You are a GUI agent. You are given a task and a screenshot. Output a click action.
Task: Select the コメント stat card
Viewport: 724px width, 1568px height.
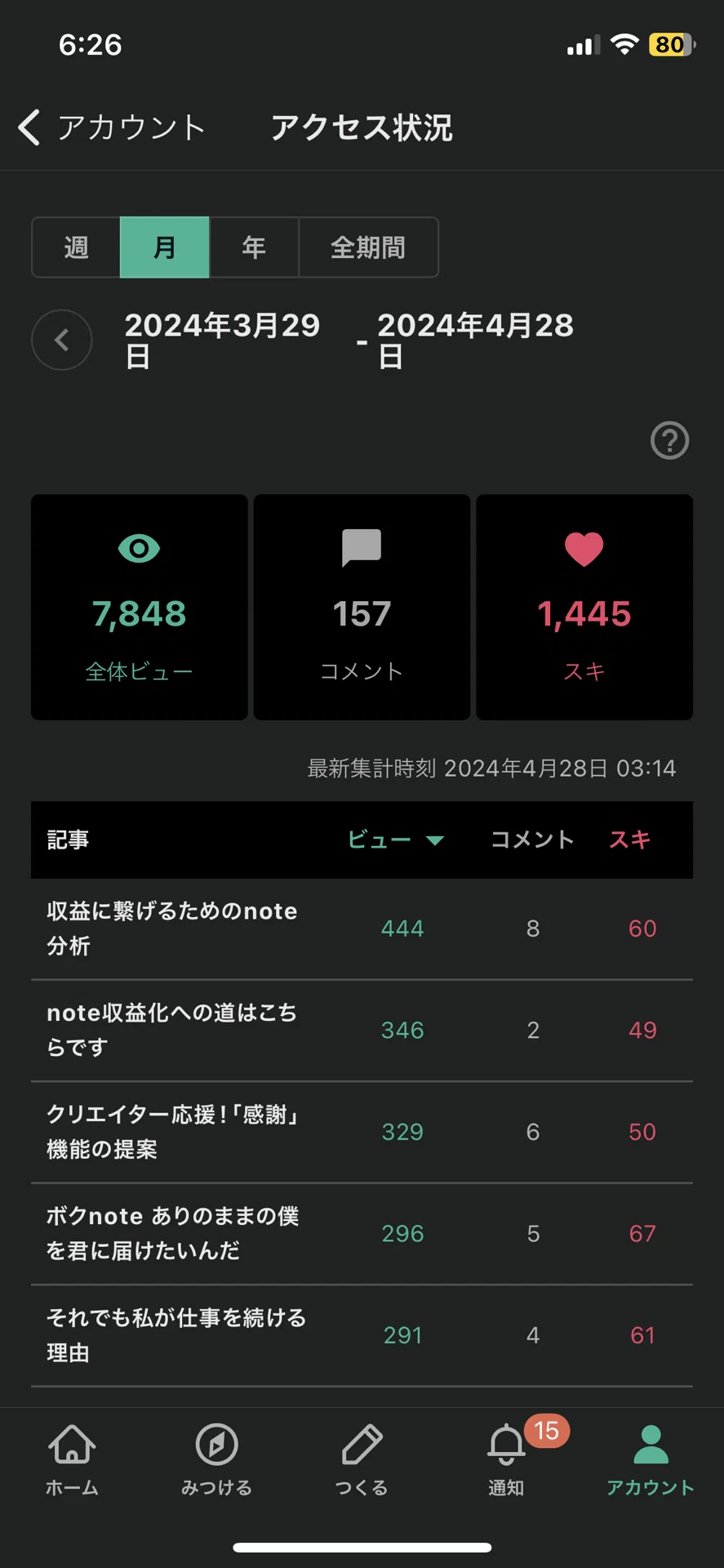tap(362, 607)
